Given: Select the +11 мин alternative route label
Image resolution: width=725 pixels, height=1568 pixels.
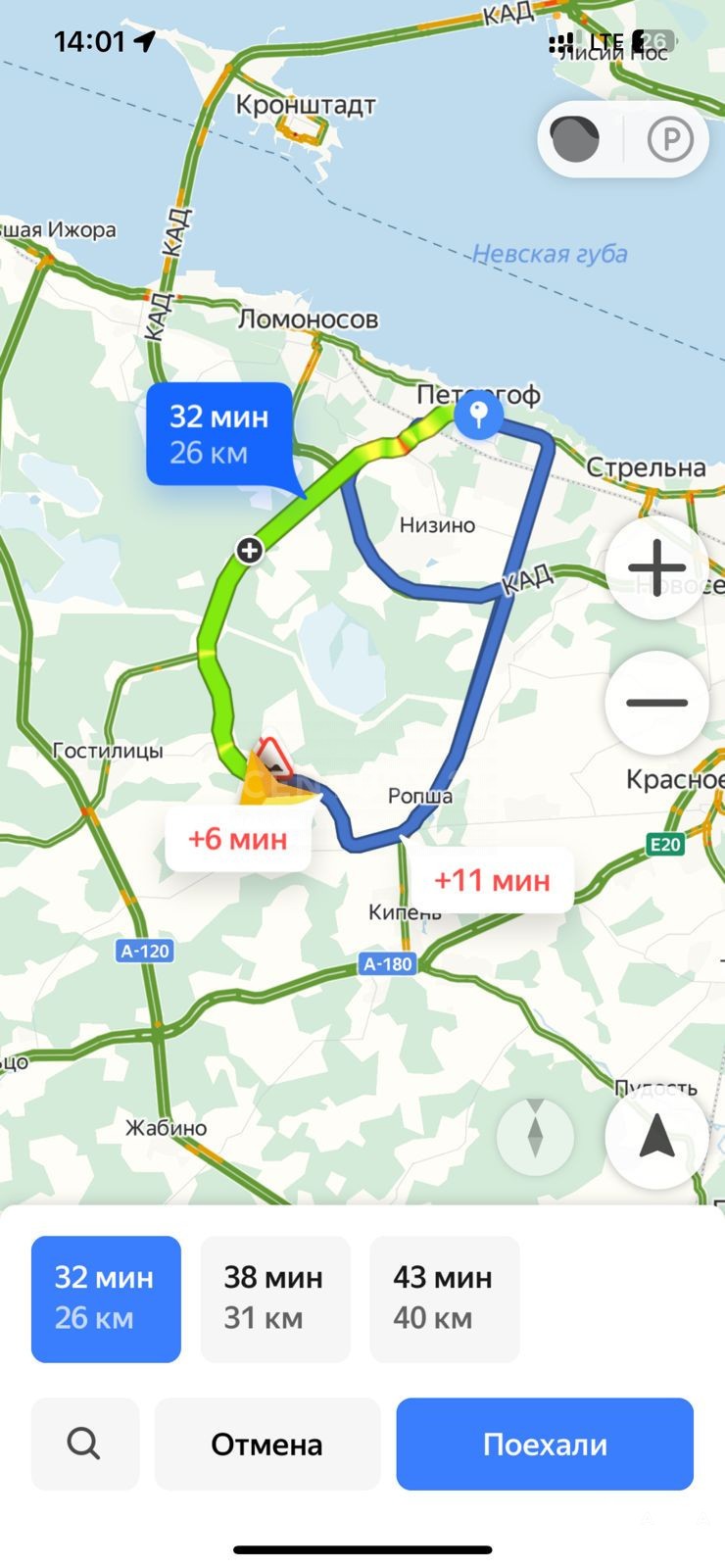Looking at the screenshot, I should point(492,880).
